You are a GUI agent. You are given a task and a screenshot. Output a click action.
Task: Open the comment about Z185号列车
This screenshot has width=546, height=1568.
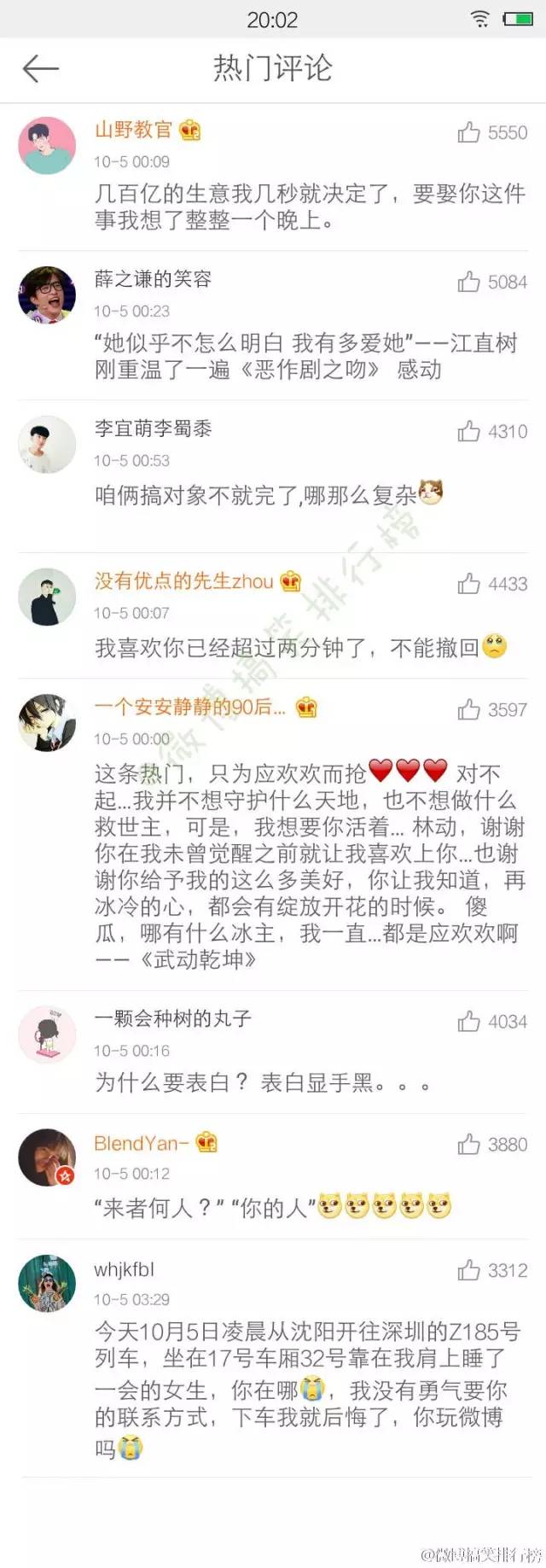(307, 1389)
